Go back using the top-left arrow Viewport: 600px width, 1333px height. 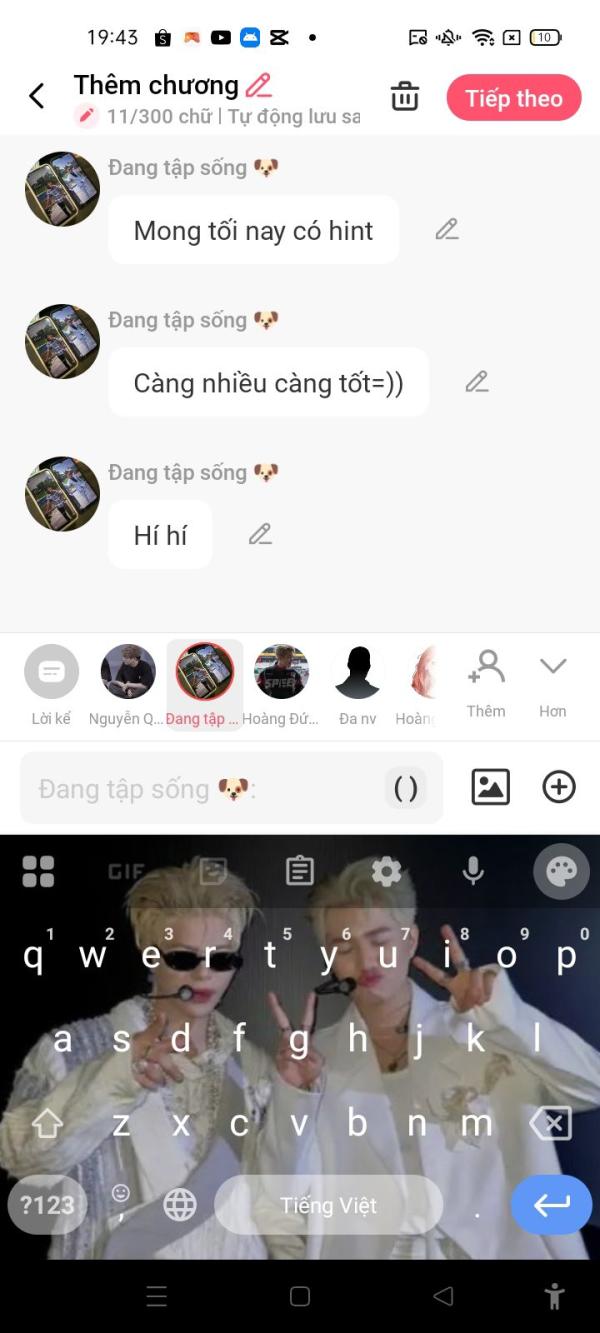[x=37, y=96]
